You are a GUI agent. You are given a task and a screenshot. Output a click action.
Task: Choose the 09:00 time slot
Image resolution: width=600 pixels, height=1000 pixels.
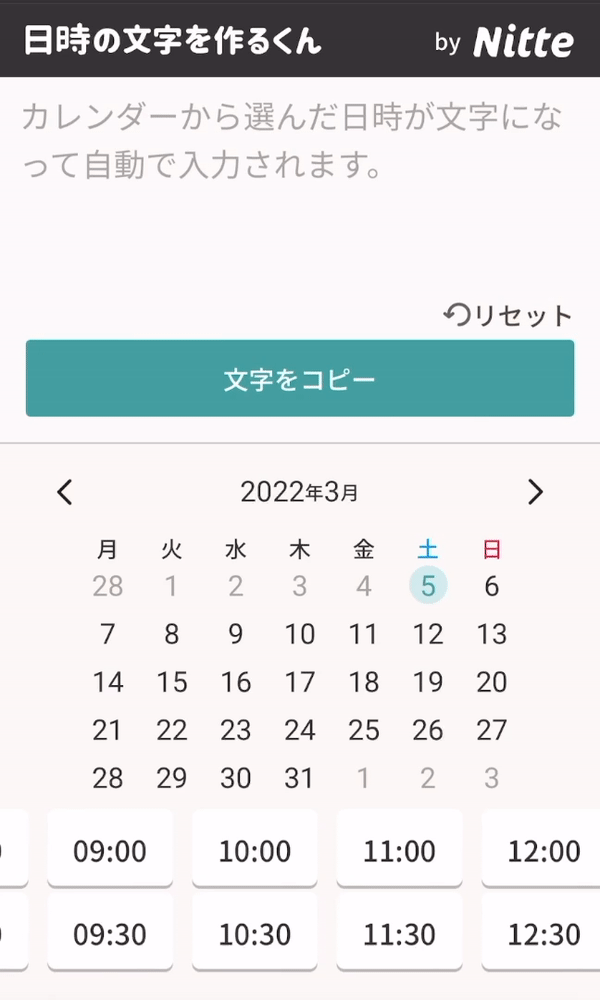tap(110, 851)
